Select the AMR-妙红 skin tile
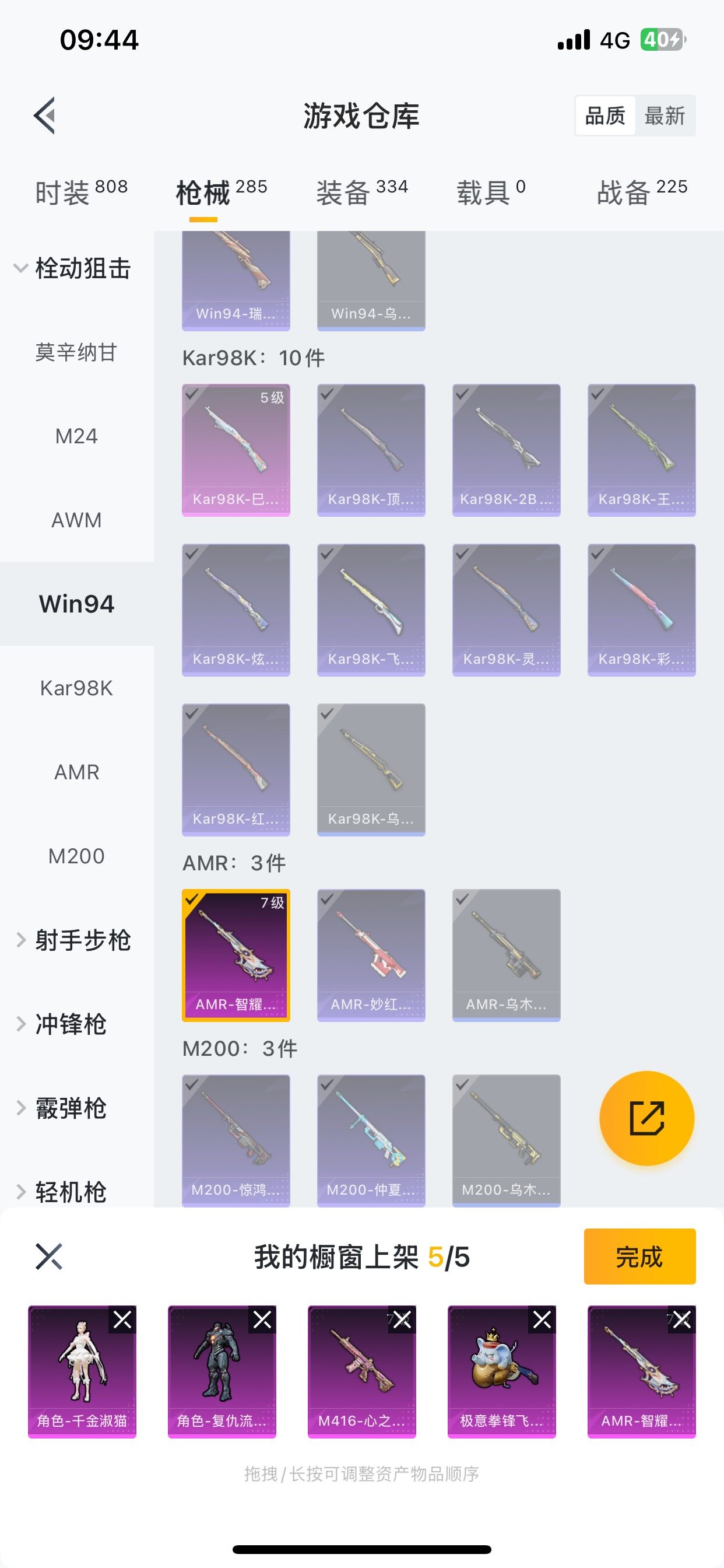This screenshot has height=1568, width=724. click(371, 954)
